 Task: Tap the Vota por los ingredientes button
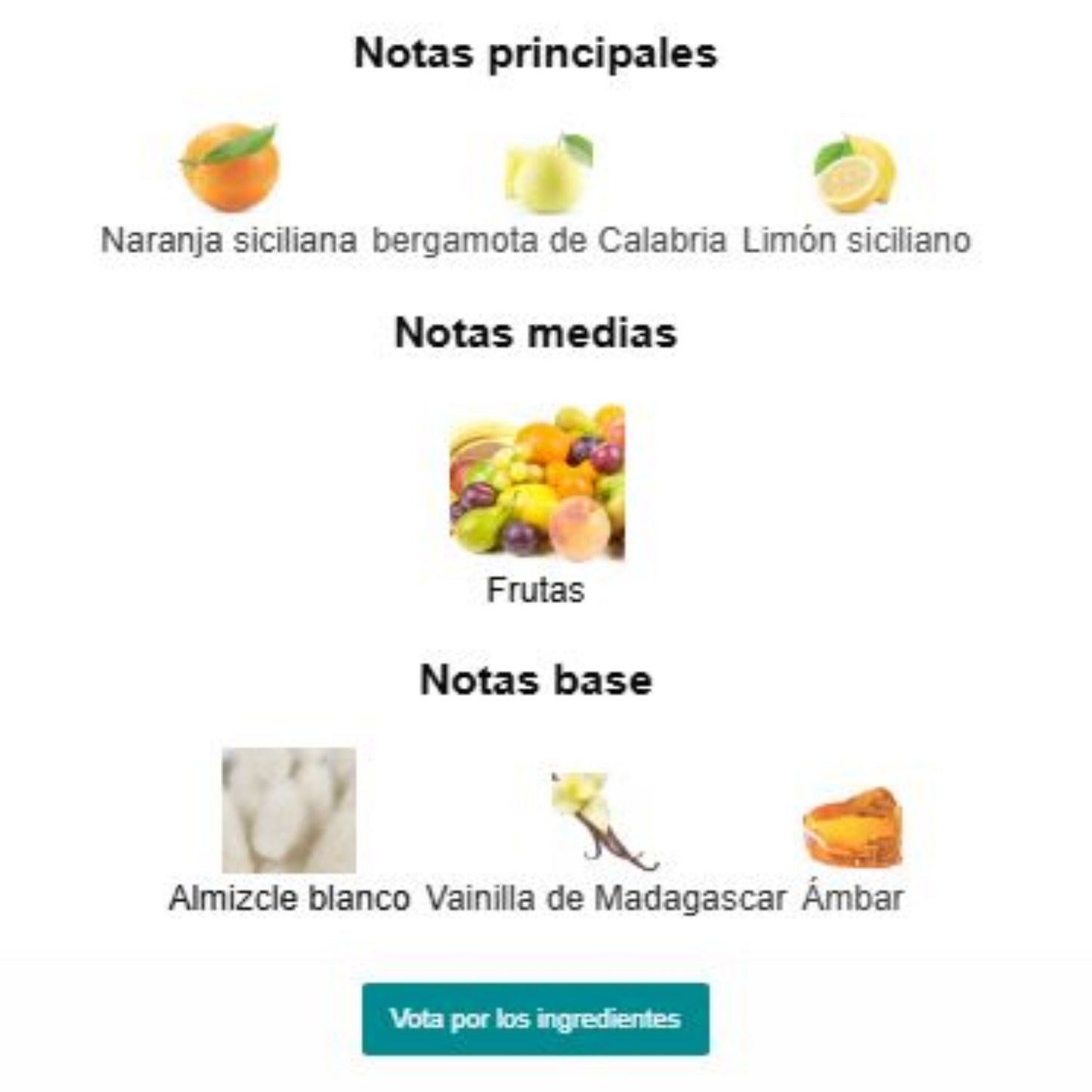535,1019
